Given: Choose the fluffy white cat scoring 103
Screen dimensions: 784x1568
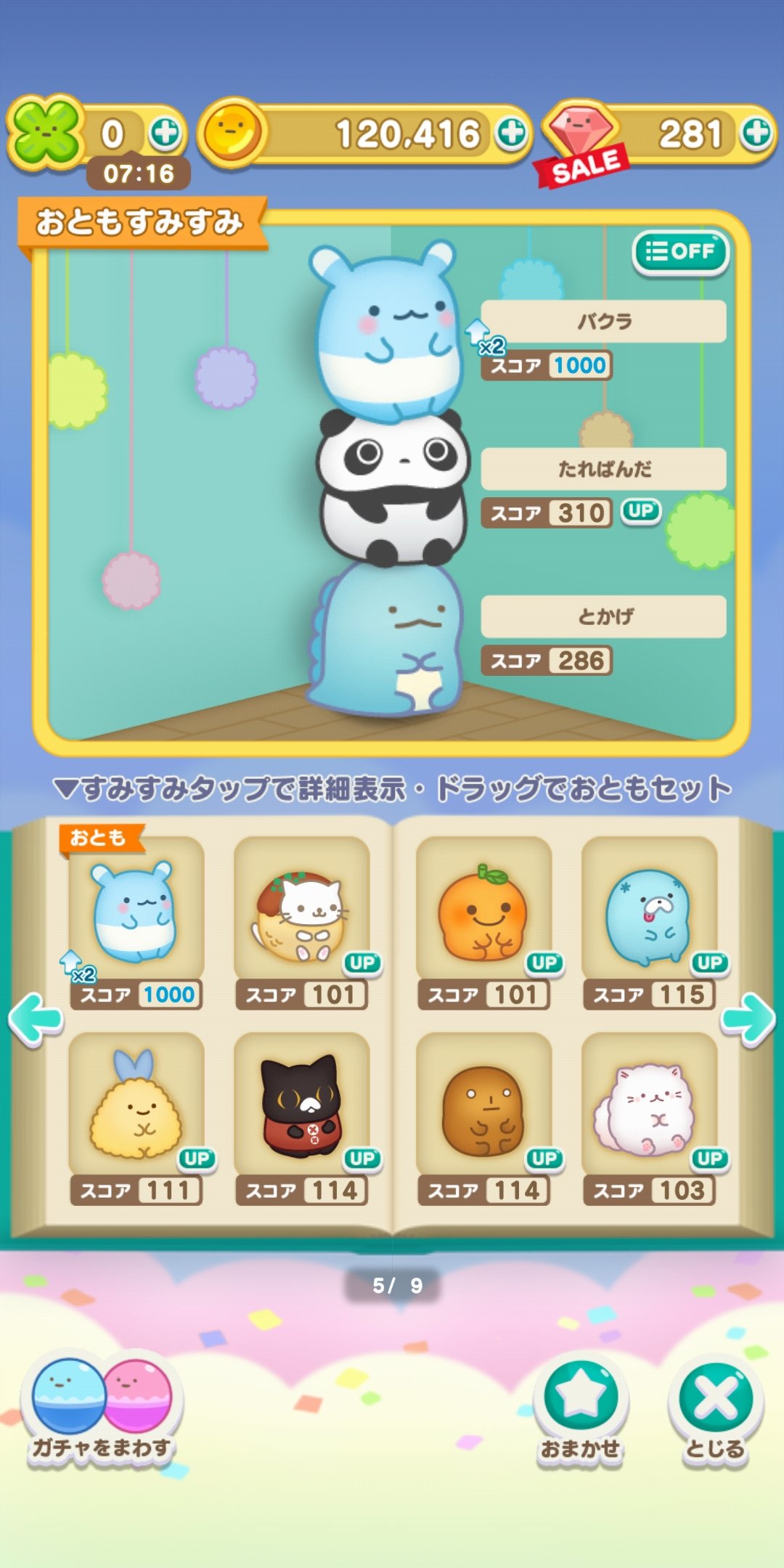Looking at the screenshot, I should click(x=650, y=1118).
